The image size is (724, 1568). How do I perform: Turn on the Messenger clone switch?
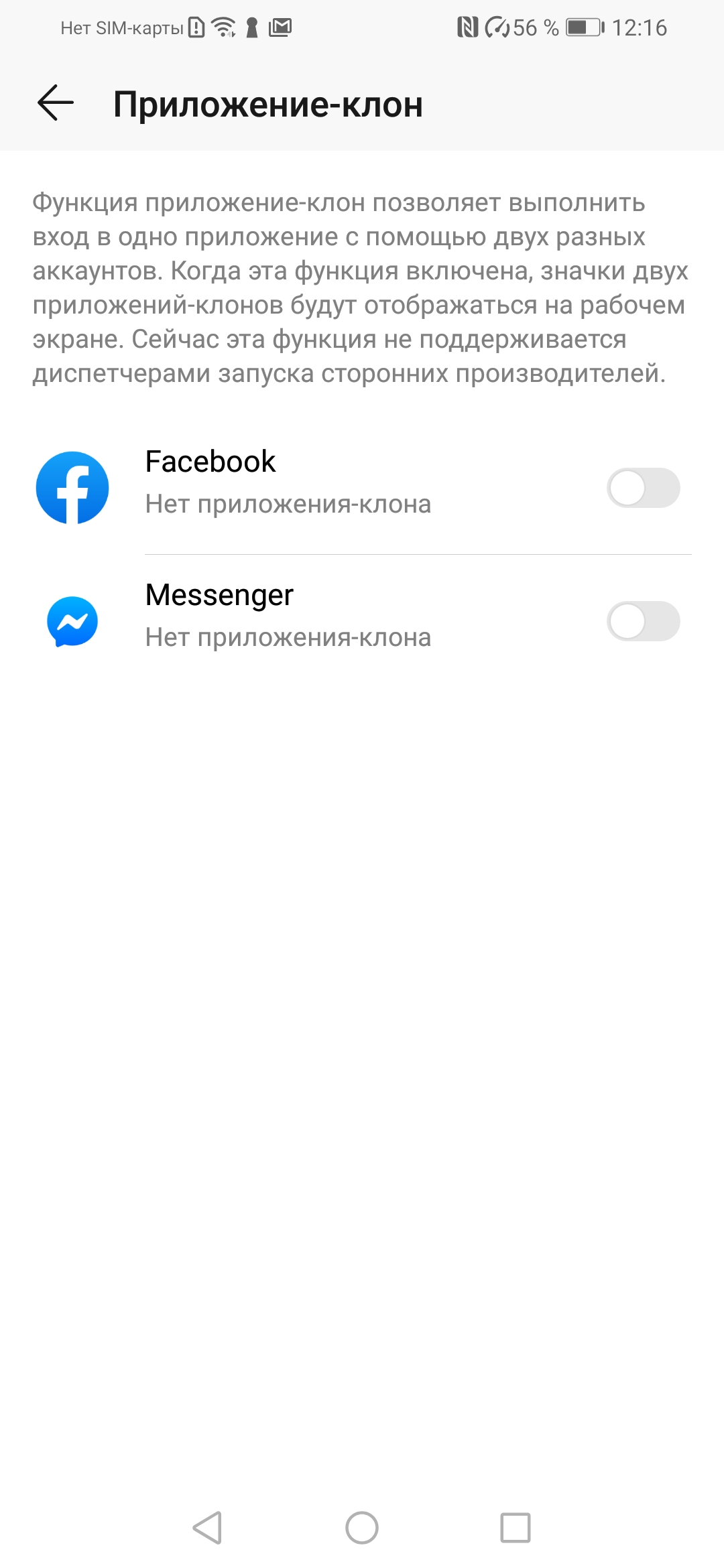(x=643, y=621)
